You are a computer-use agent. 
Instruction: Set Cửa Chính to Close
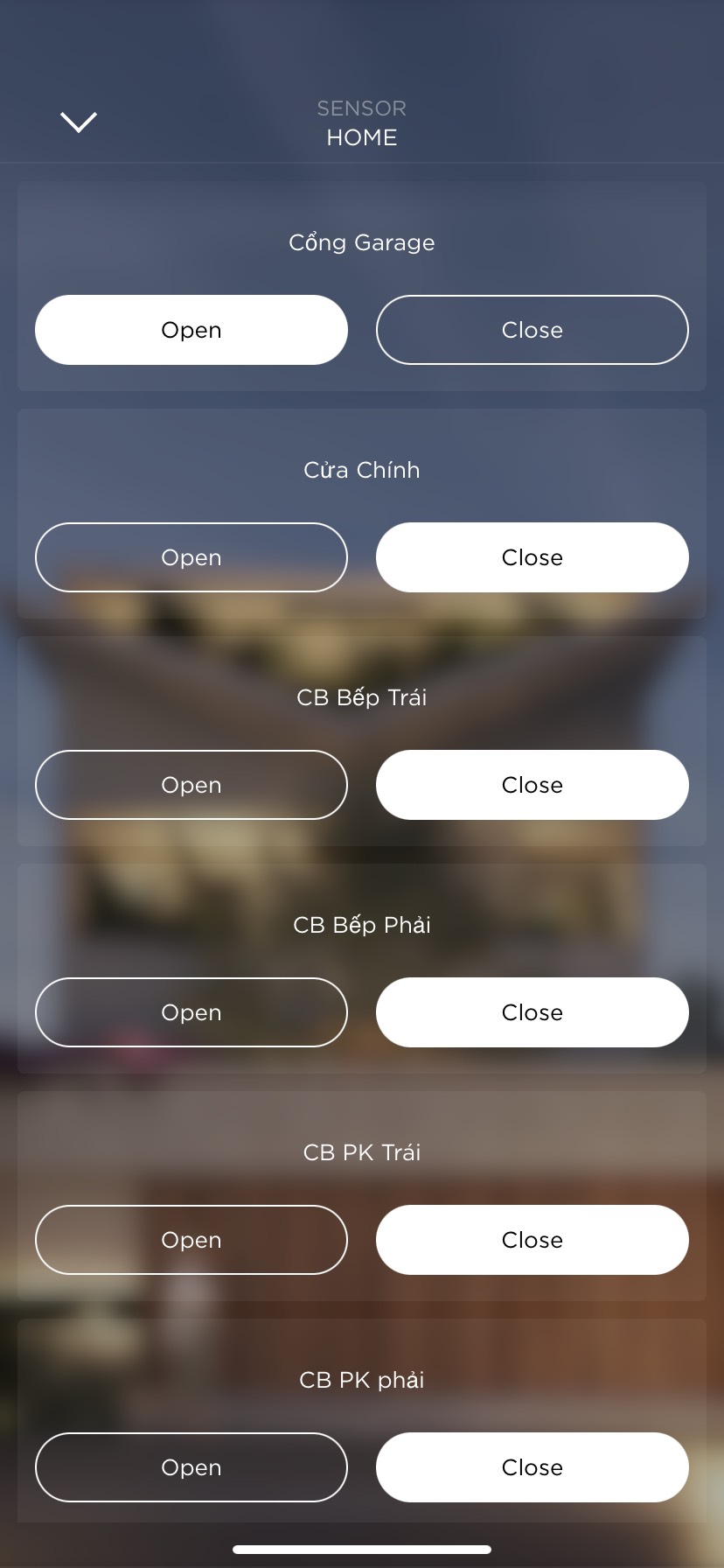pyautogui.click(x=532, y=557)
